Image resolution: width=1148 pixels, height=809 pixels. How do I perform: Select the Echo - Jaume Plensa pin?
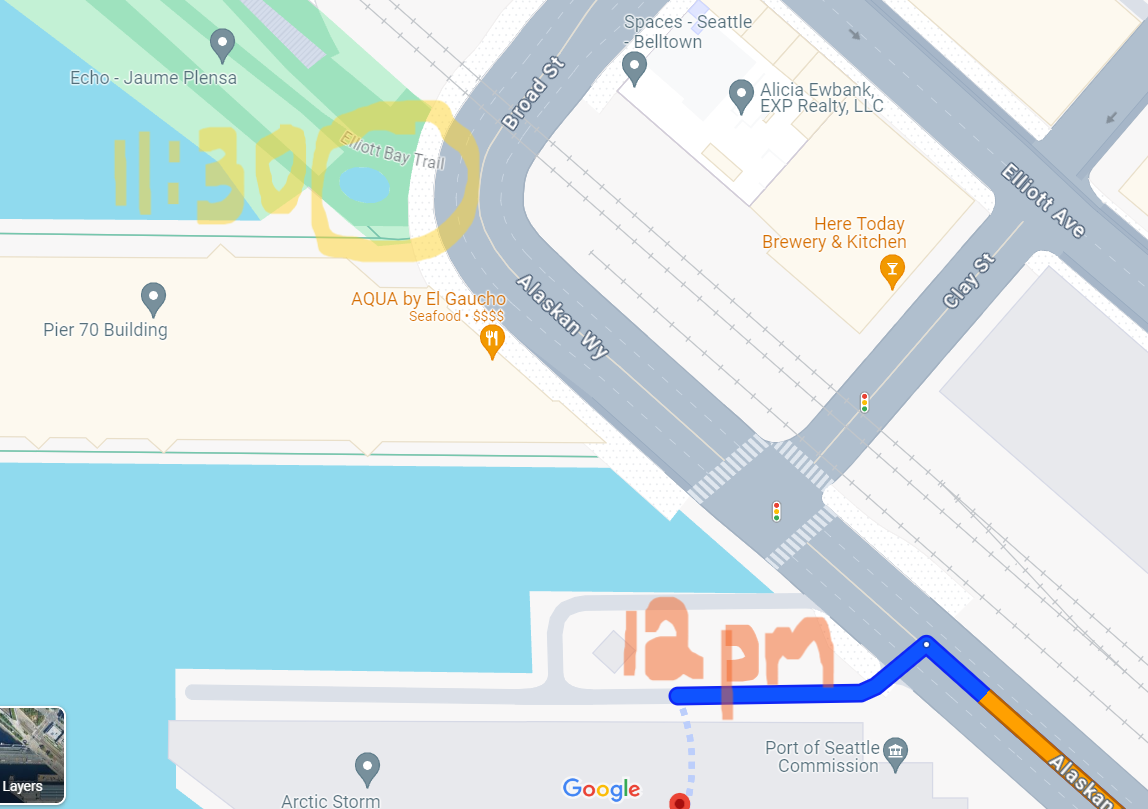point(222,45)
